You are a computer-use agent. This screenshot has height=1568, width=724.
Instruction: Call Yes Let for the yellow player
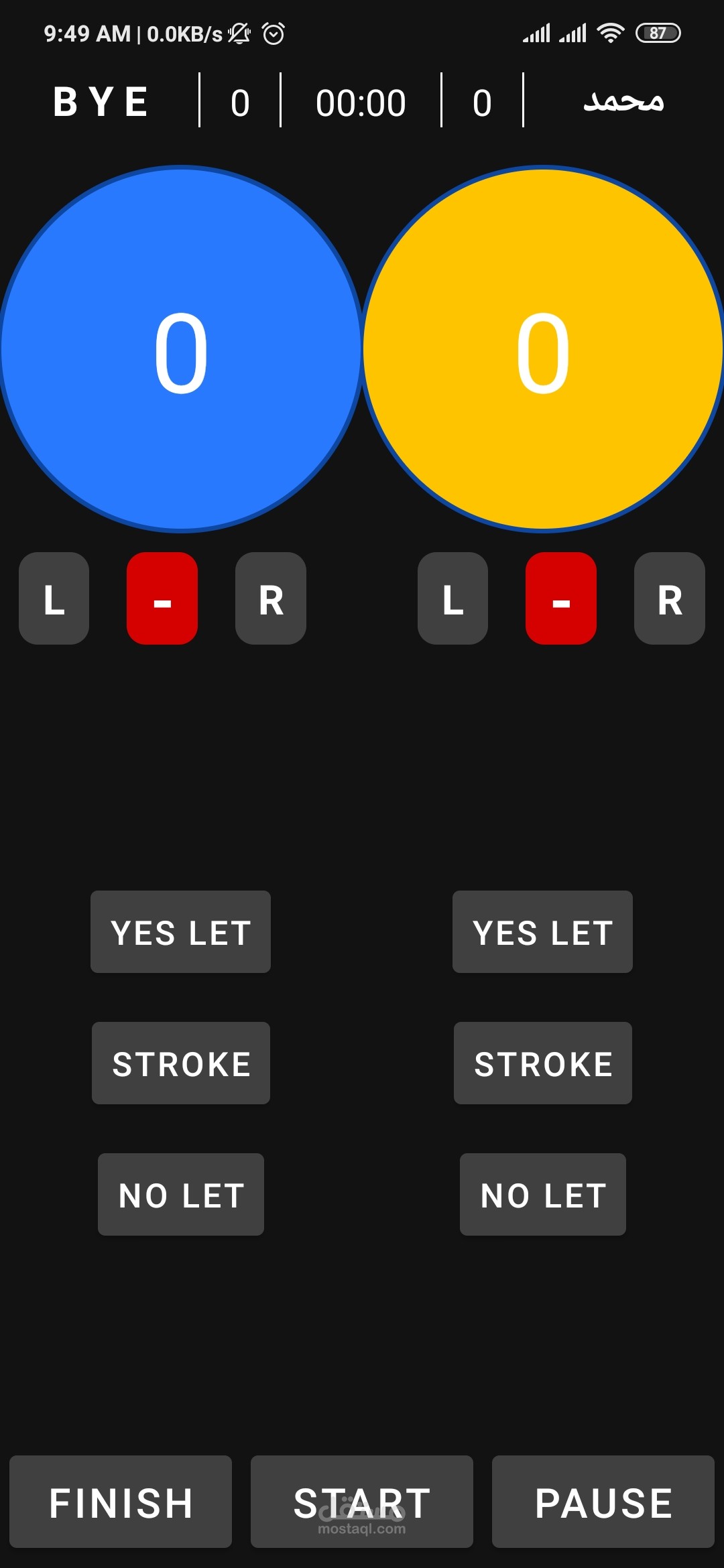tap(543, 932)
